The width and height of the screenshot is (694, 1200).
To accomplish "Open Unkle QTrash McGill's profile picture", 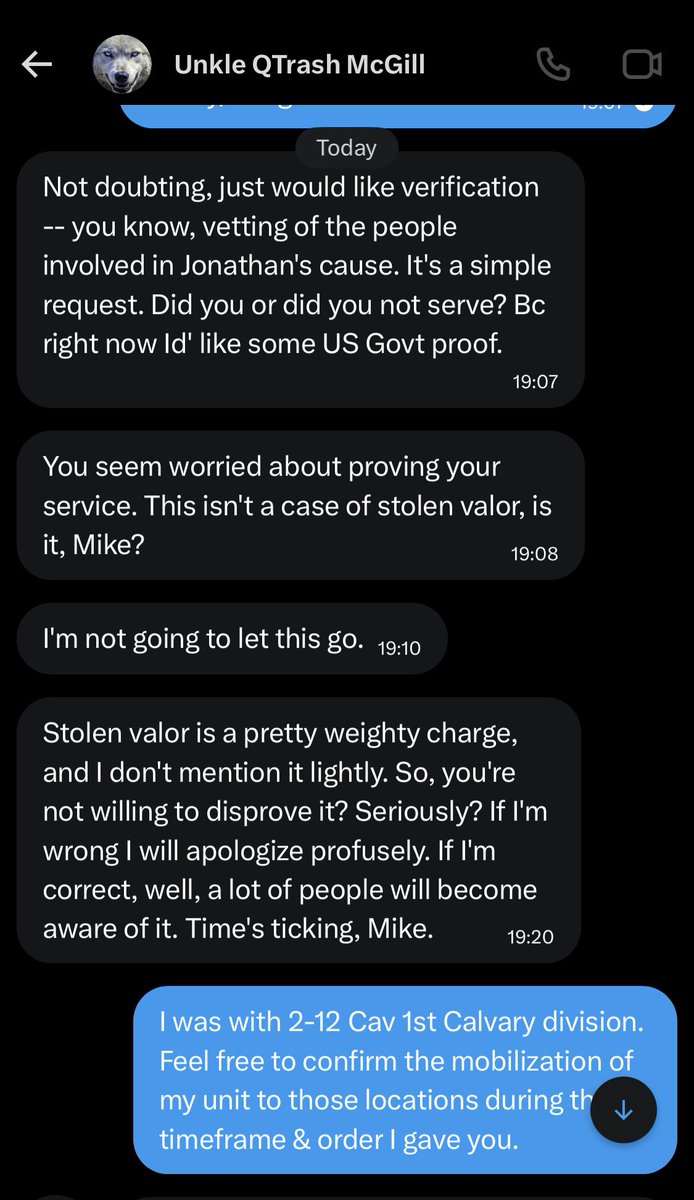I will point(122,65).
